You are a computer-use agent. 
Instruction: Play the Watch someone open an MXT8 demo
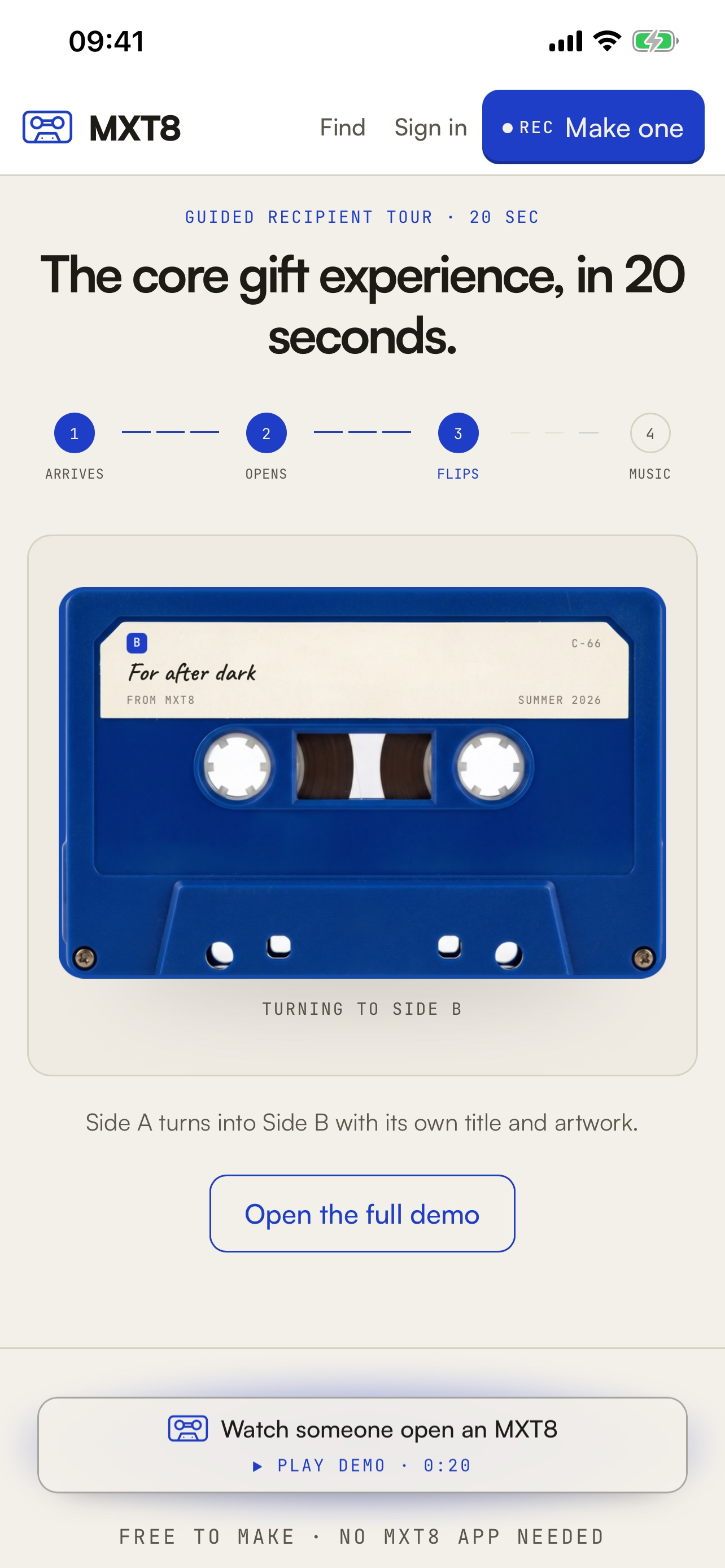click(x=362, y=1444)
